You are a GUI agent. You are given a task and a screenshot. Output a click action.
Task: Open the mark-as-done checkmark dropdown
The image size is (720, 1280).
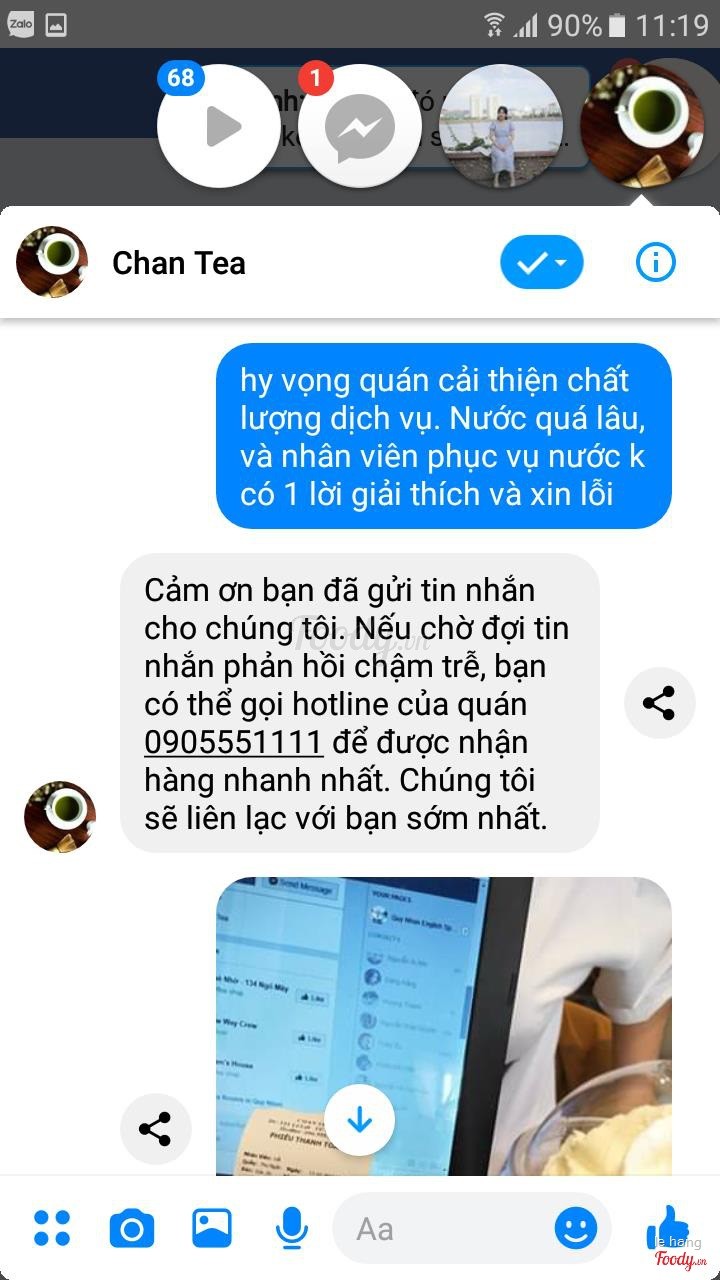[x=541, y=262]
